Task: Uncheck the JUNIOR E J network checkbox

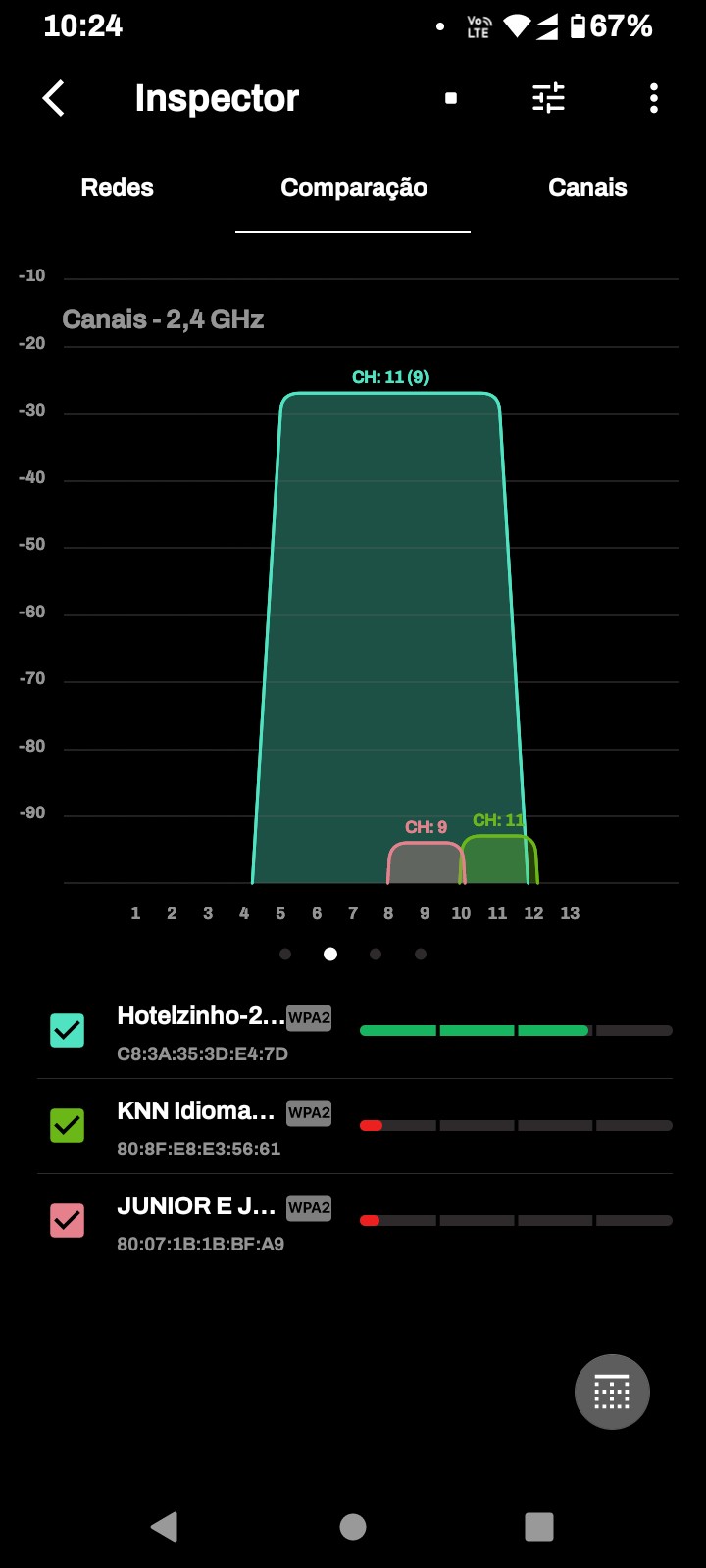Action: [x=68, y=1220]
